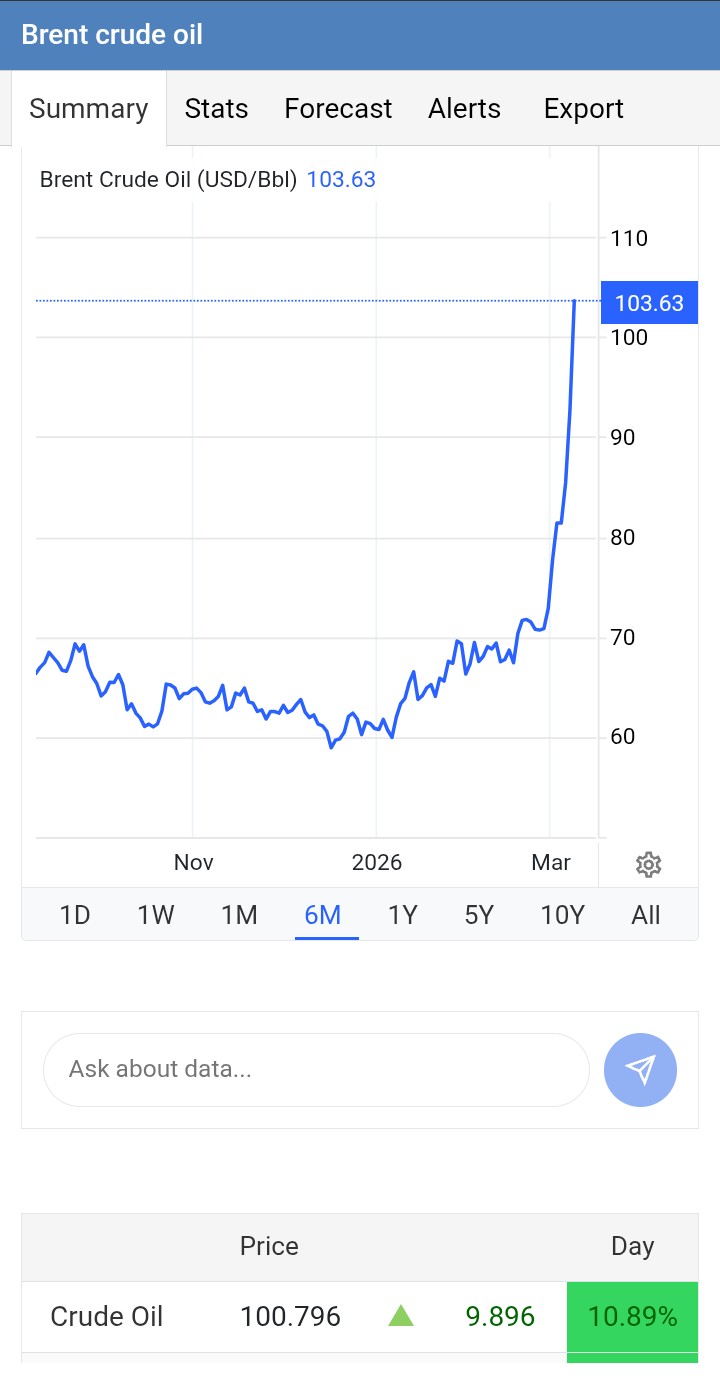View the 5Y chart range
720x1384 pixels.
[x=479, y=915]
